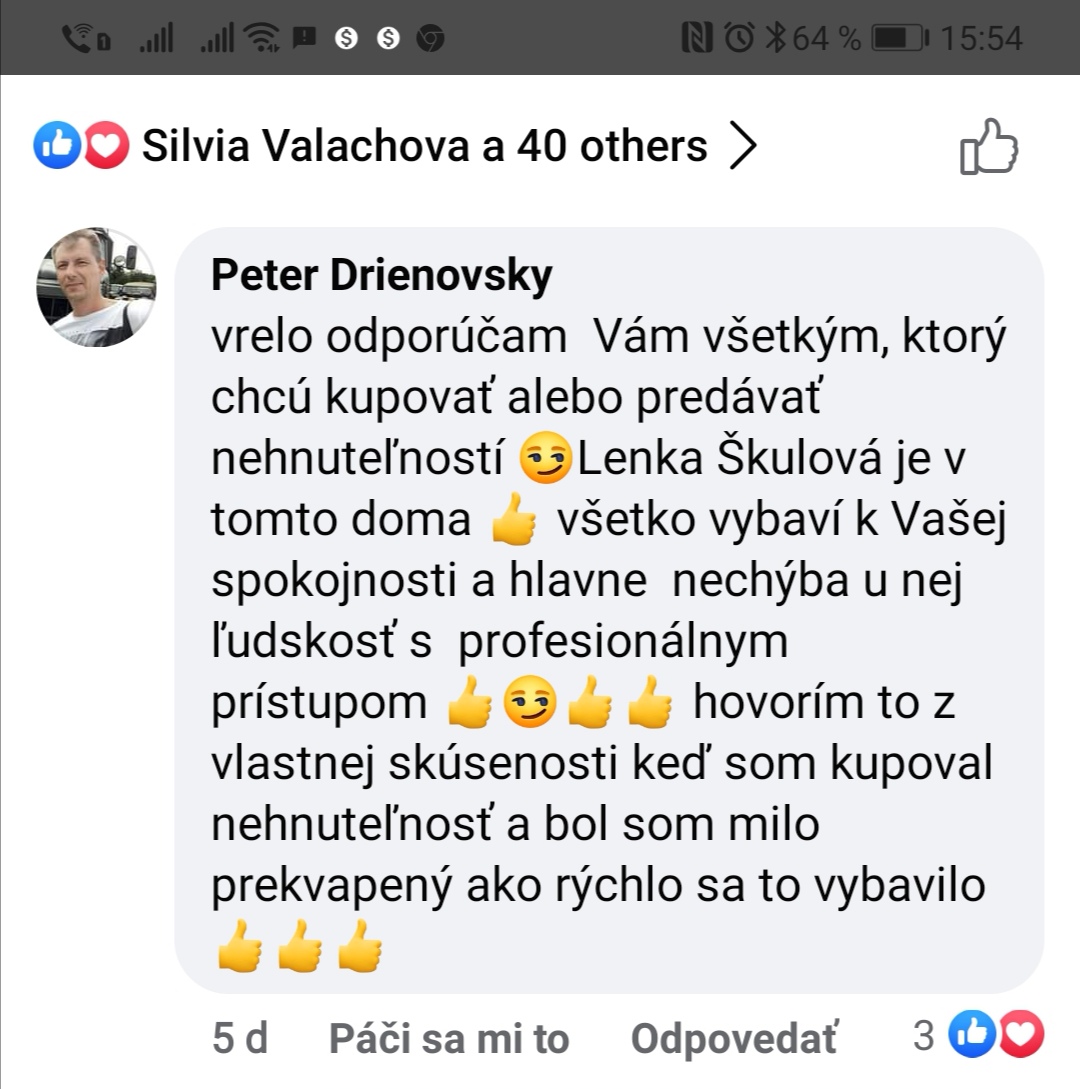Like the post with the thumbs-up icon
The width and height of the screenshot is (1080, 1089).
988,147
